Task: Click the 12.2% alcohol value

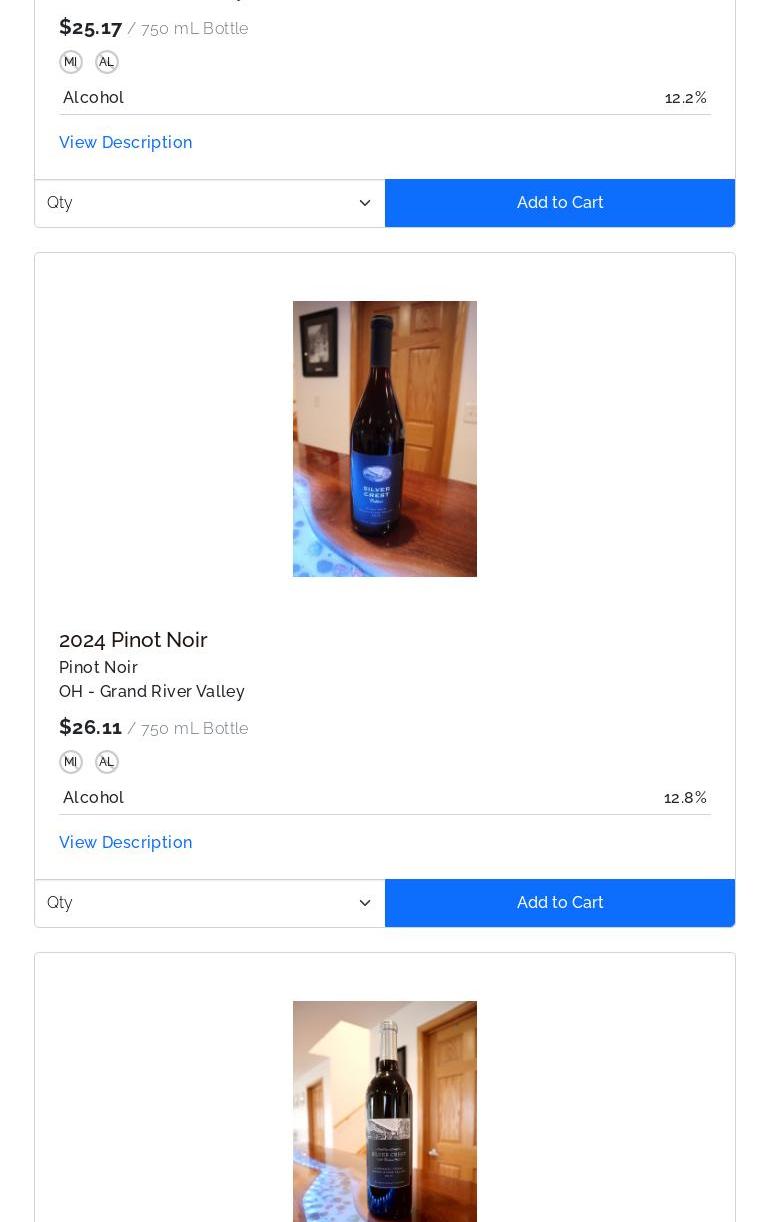Action: click(686, 97)
